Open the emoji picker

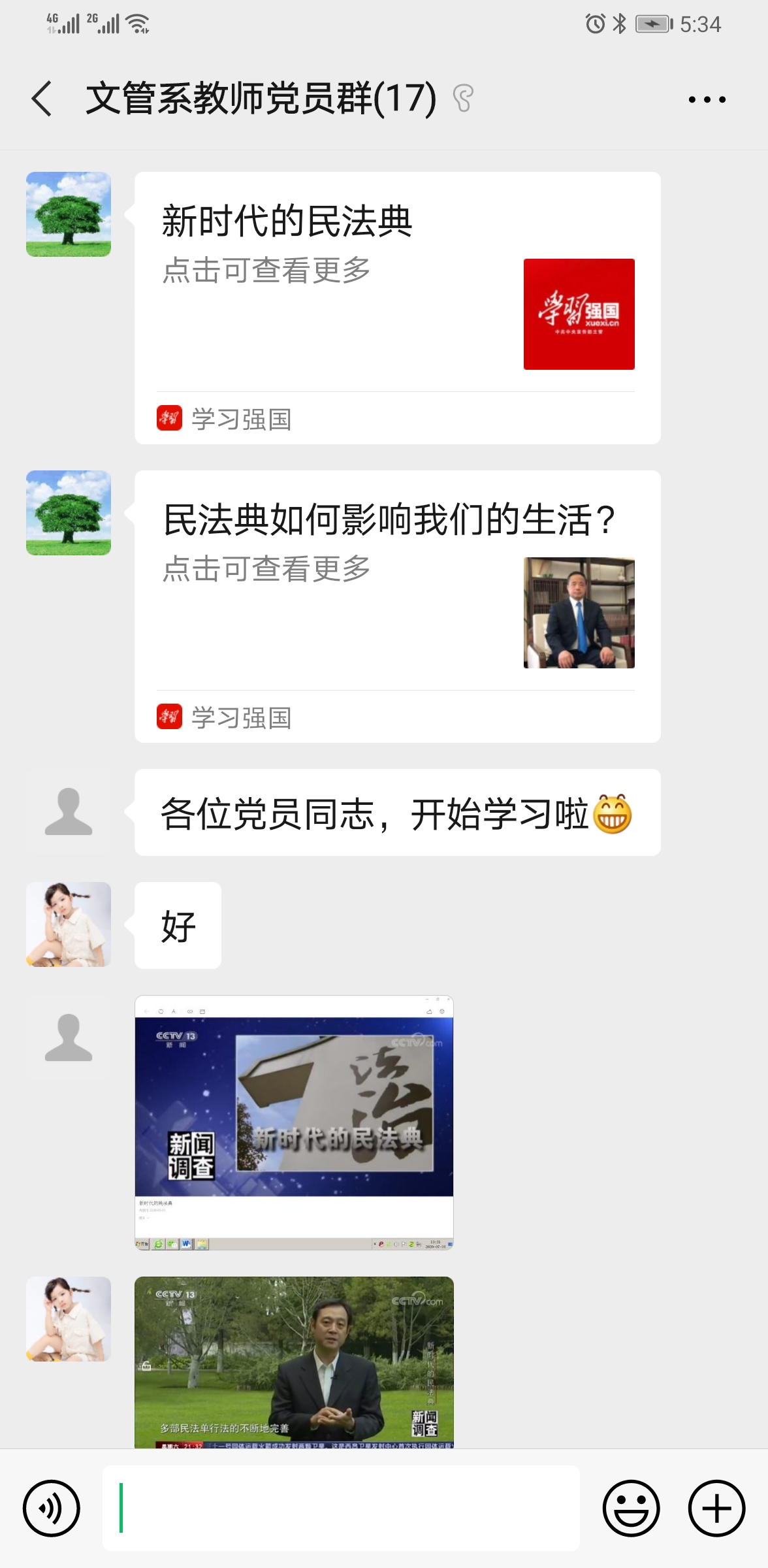coord(631,1508)
